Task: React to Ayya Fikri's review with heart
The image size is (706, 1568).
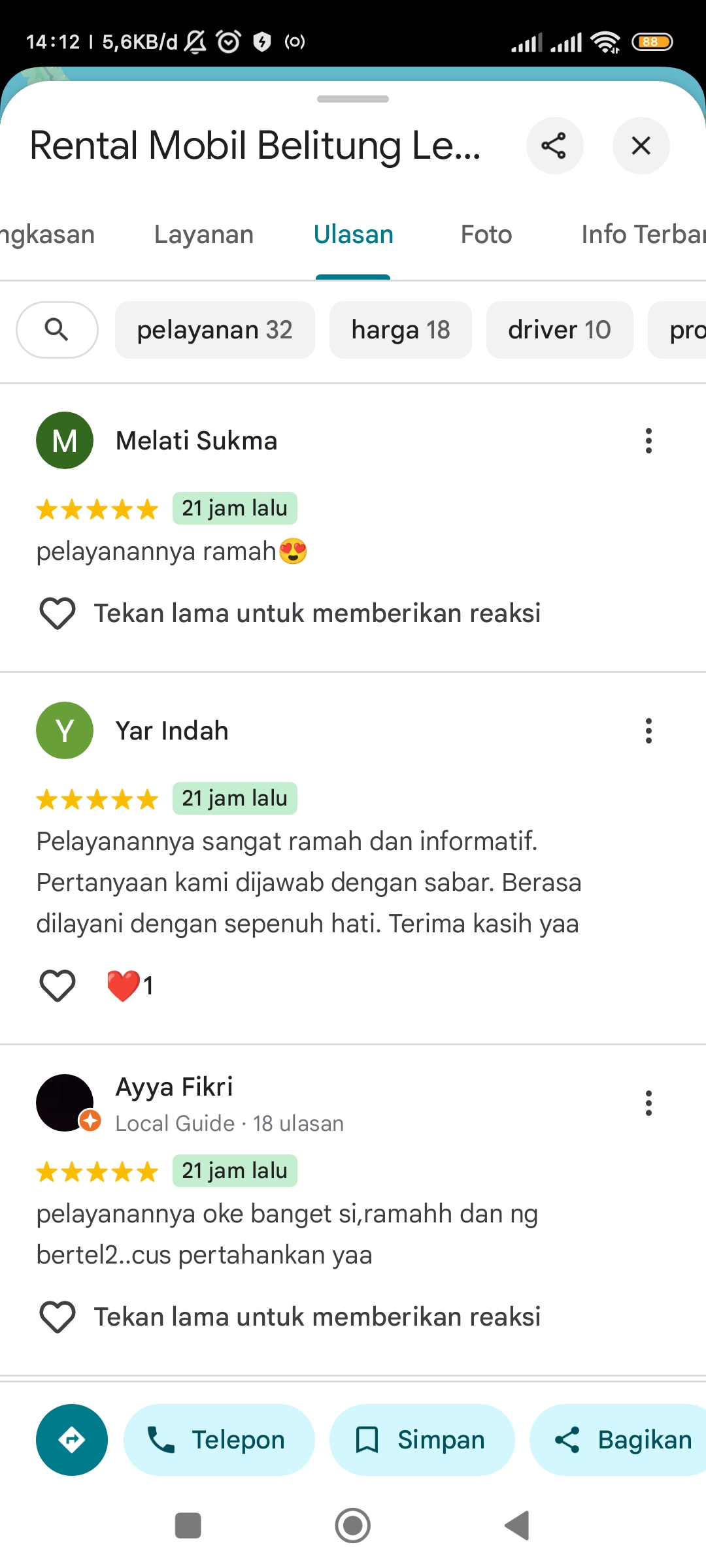Action: [x=58, y=1317]
